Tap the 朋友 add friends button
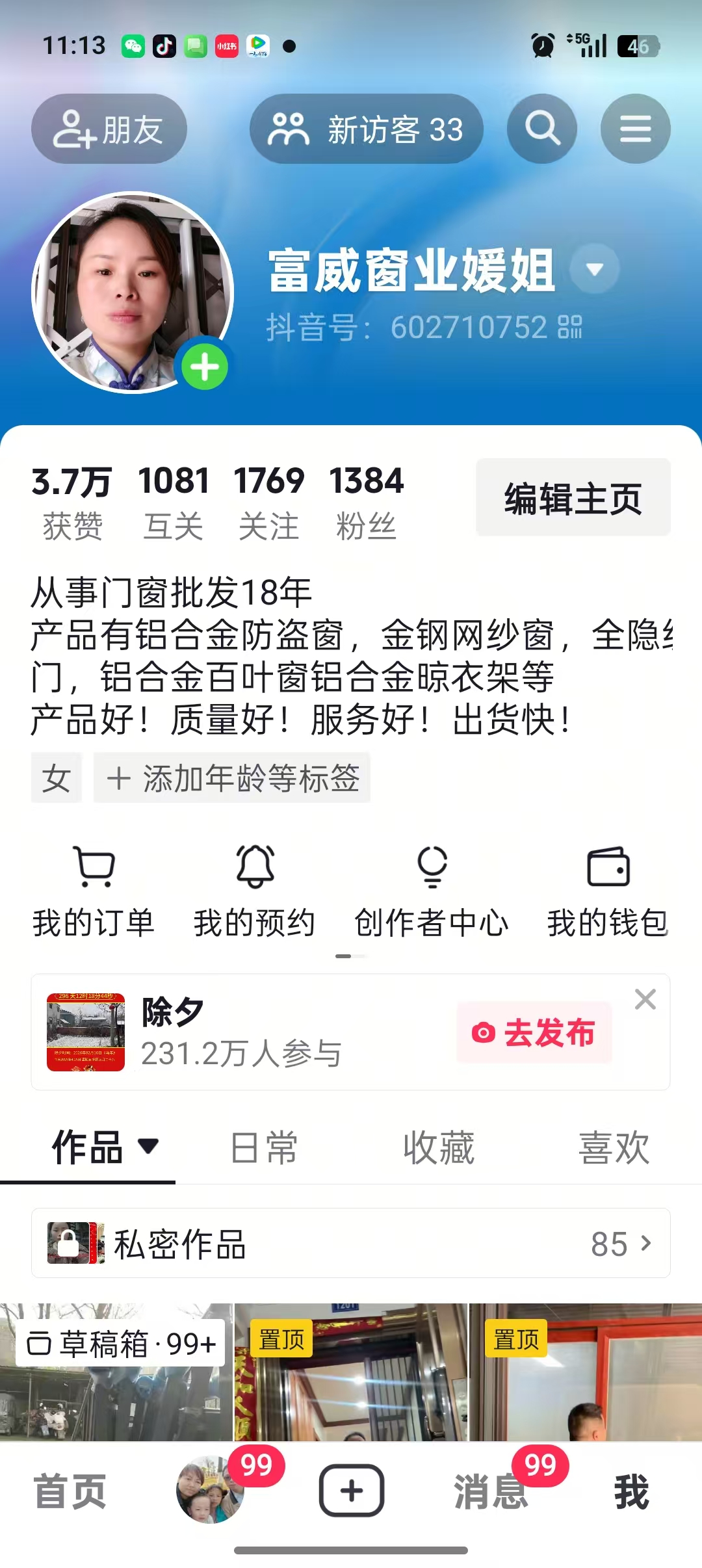This screenshot has width=702, height=1568. [109, 129]
